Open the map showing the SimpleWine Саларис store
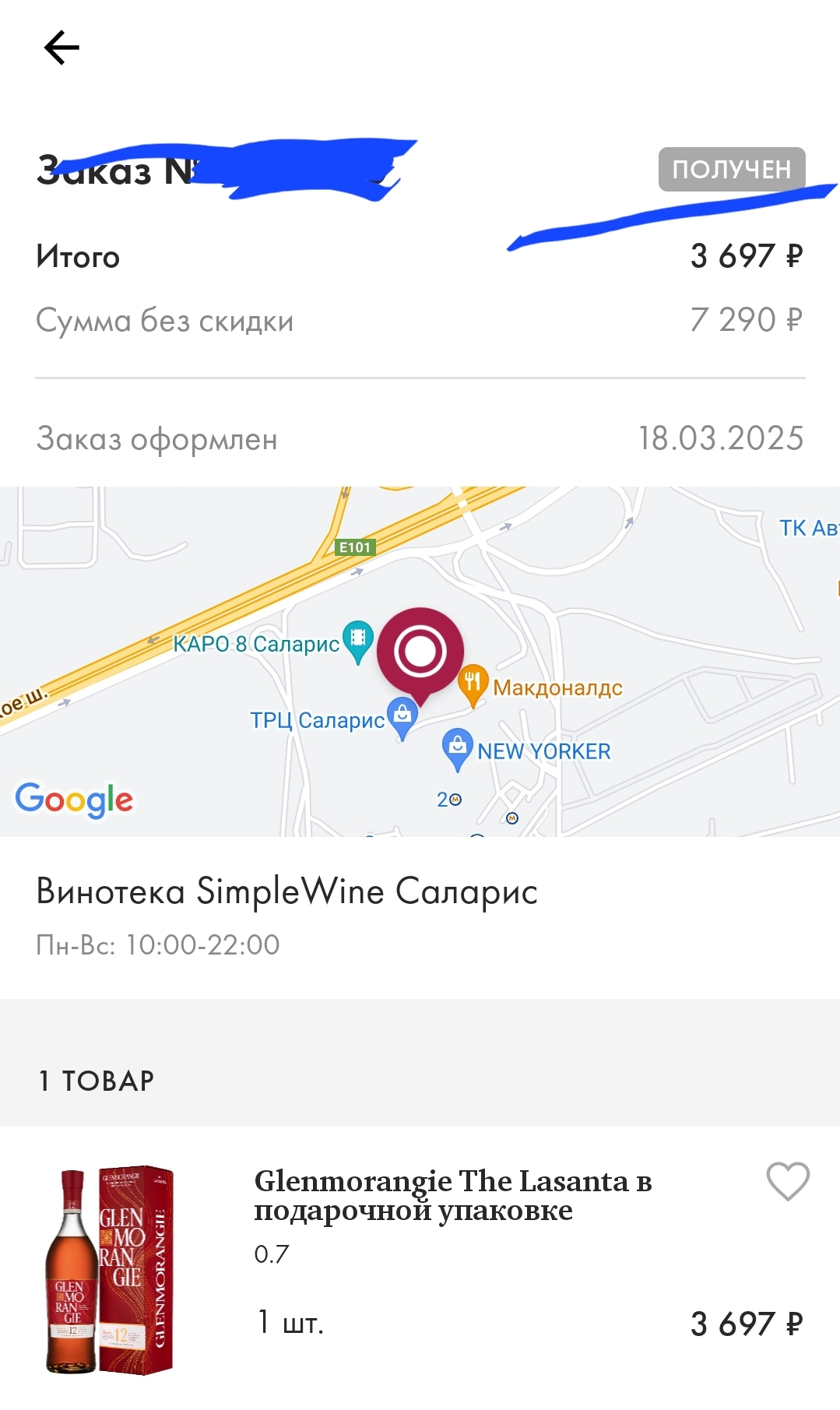 (420, 662)
